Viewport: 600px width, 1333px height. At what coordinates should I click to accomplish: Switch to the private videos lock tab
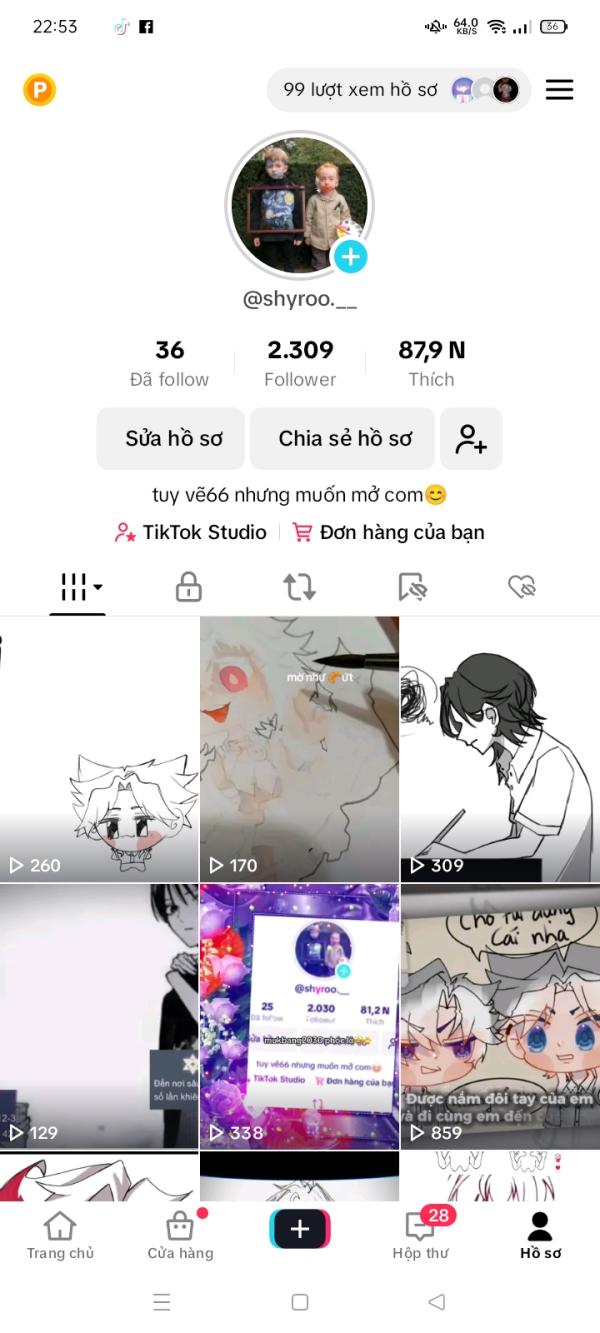tap(188, 587)
